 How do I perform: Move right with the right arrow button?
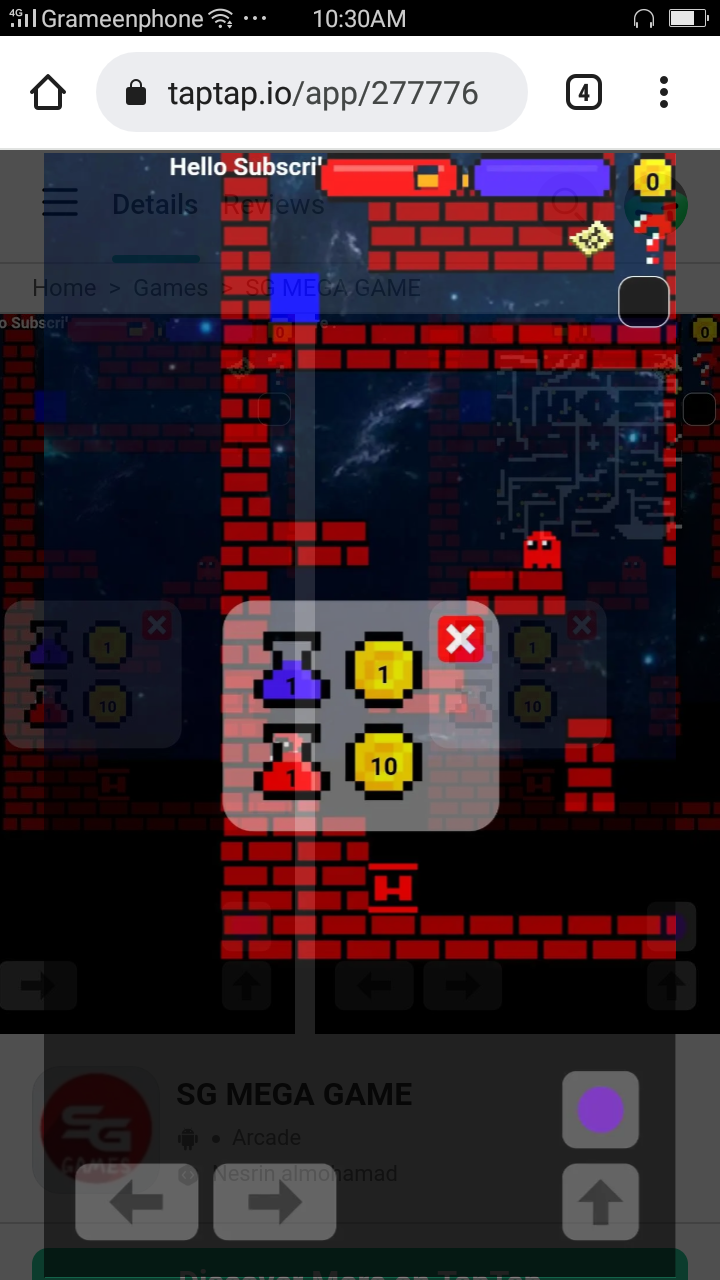tap(274, 1202)
